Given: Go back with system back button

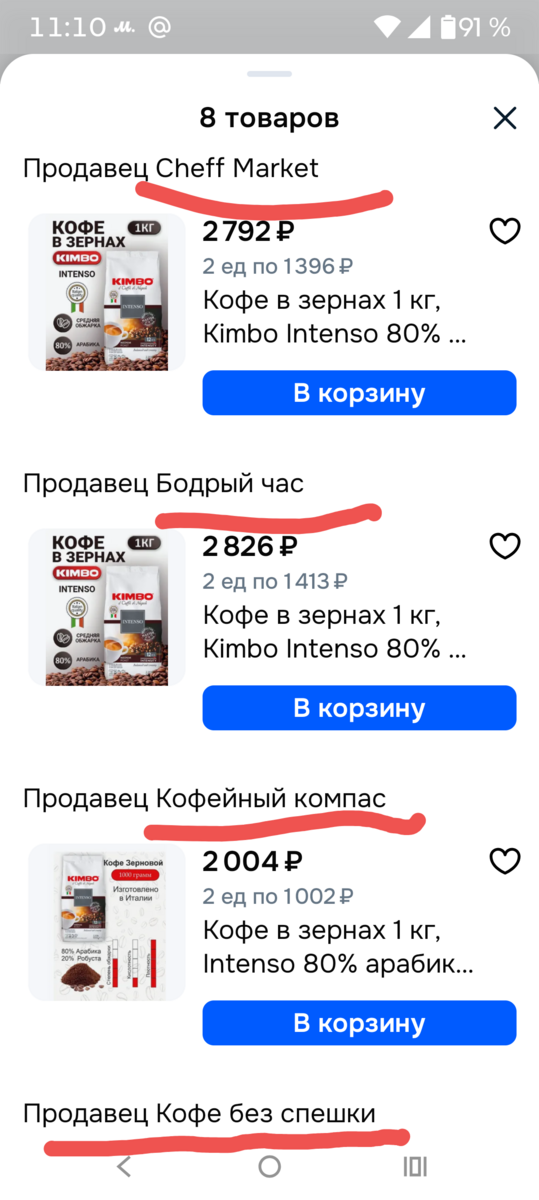Looking at the screenshot, I should (x=124, y=1166).
